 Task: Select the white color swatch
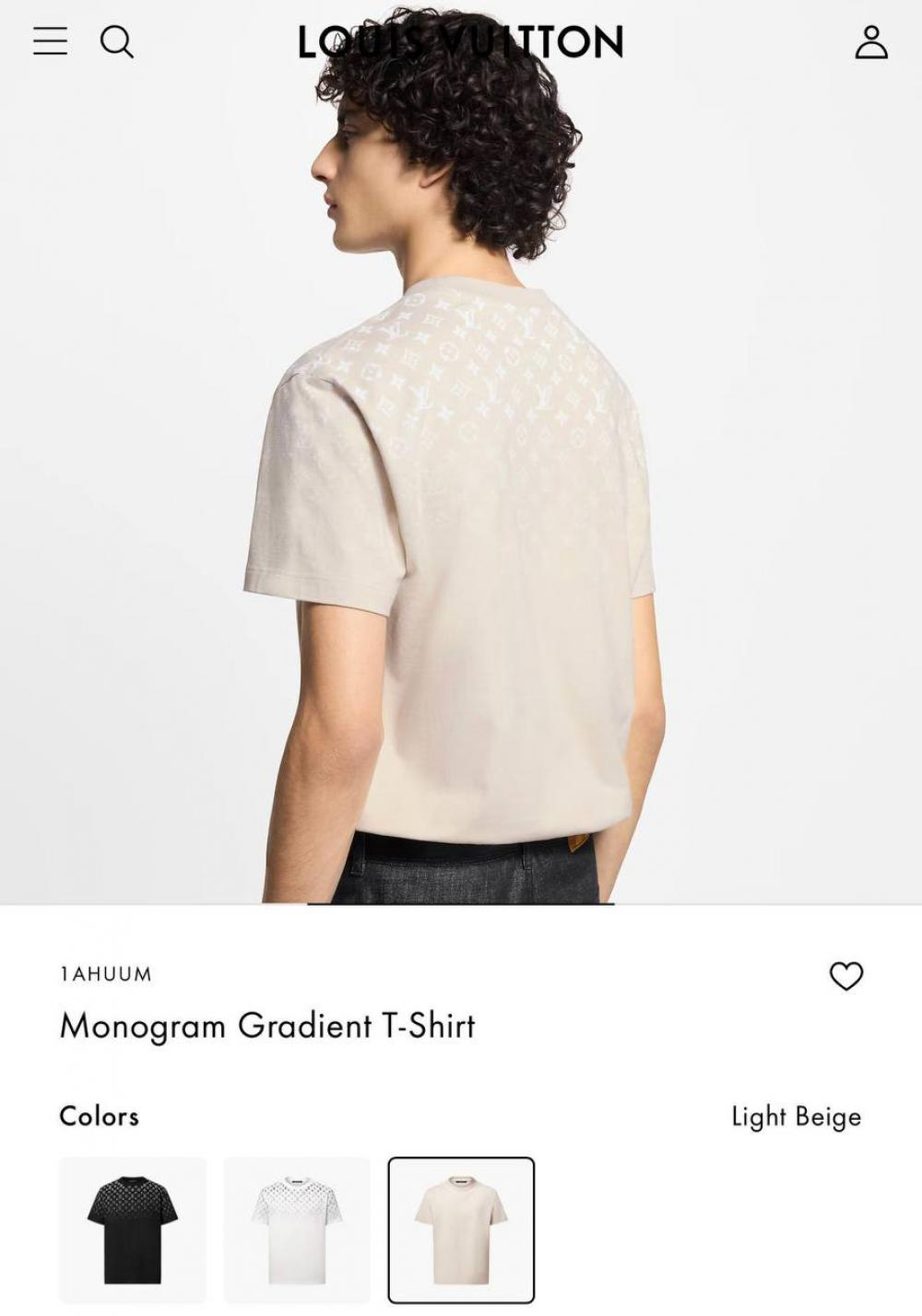point(296,1229)
